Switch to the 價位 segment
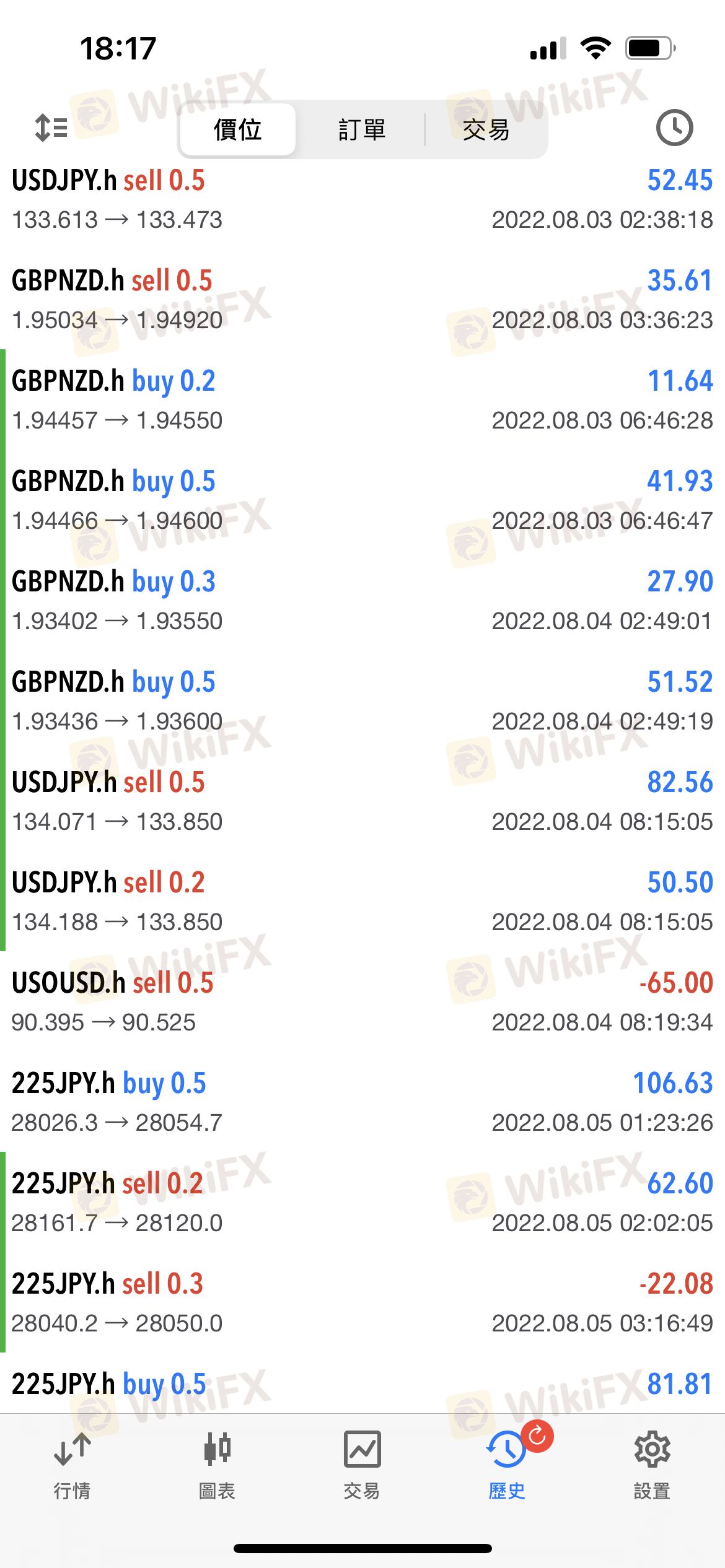Image resolution: width=725 pixels, height=1568 pixels. [x=237, y=130]
